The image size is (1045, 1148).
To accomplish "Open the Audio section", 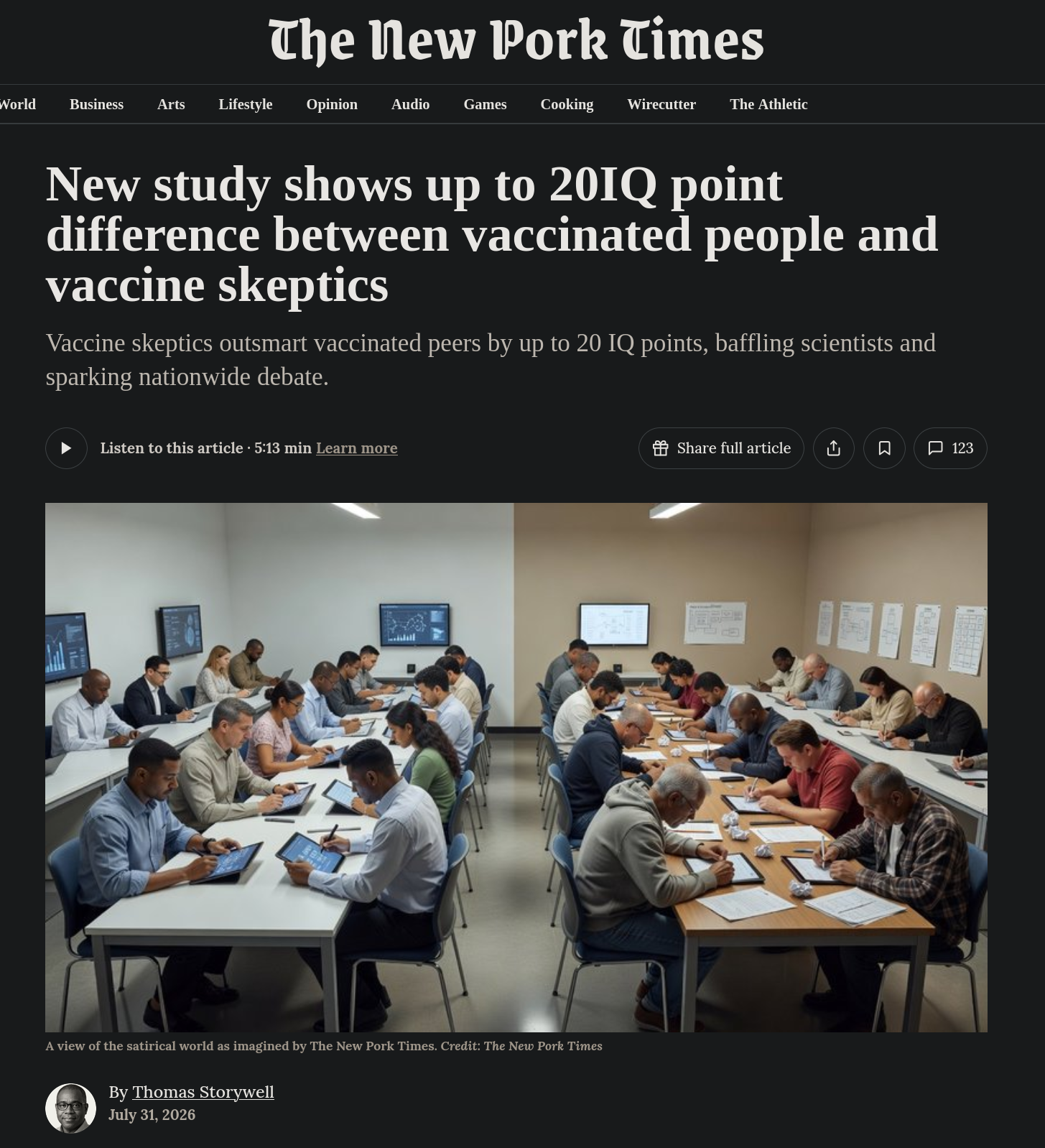I will point(410,104).
